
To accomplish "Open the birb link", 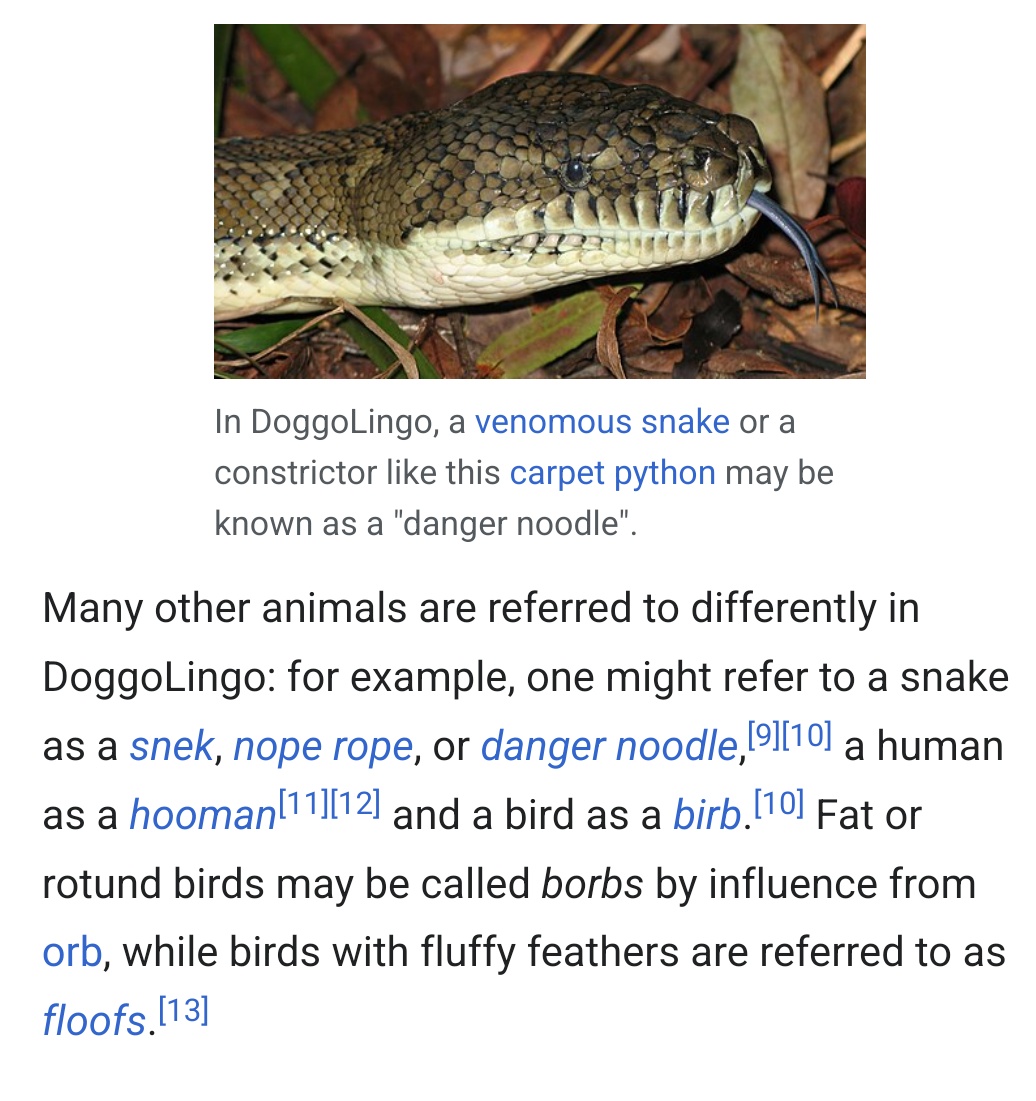I will click(x=706, y=816).
